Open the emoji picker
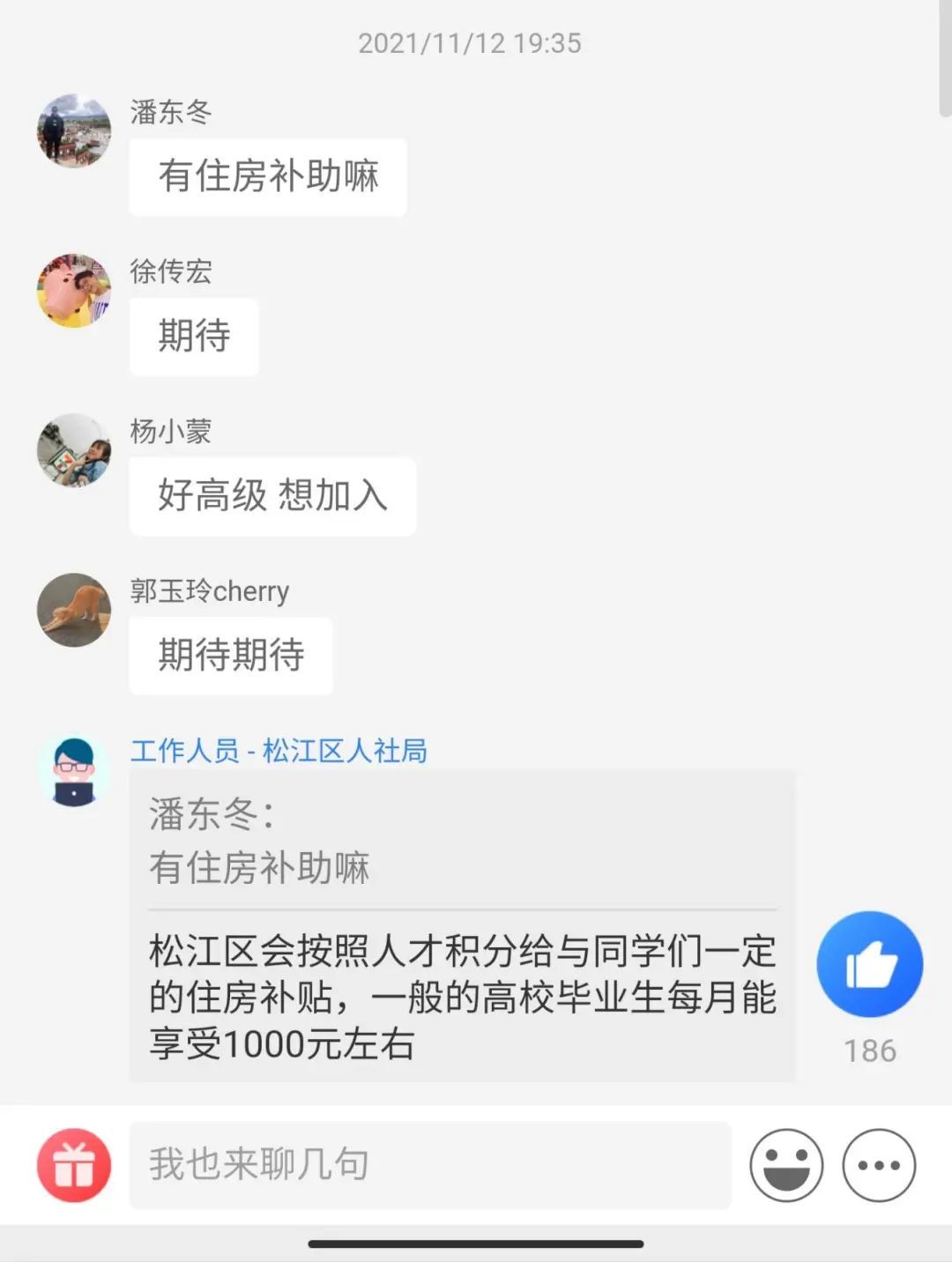This screenshot has width=952, height=1262. (x=786, y=1165)
